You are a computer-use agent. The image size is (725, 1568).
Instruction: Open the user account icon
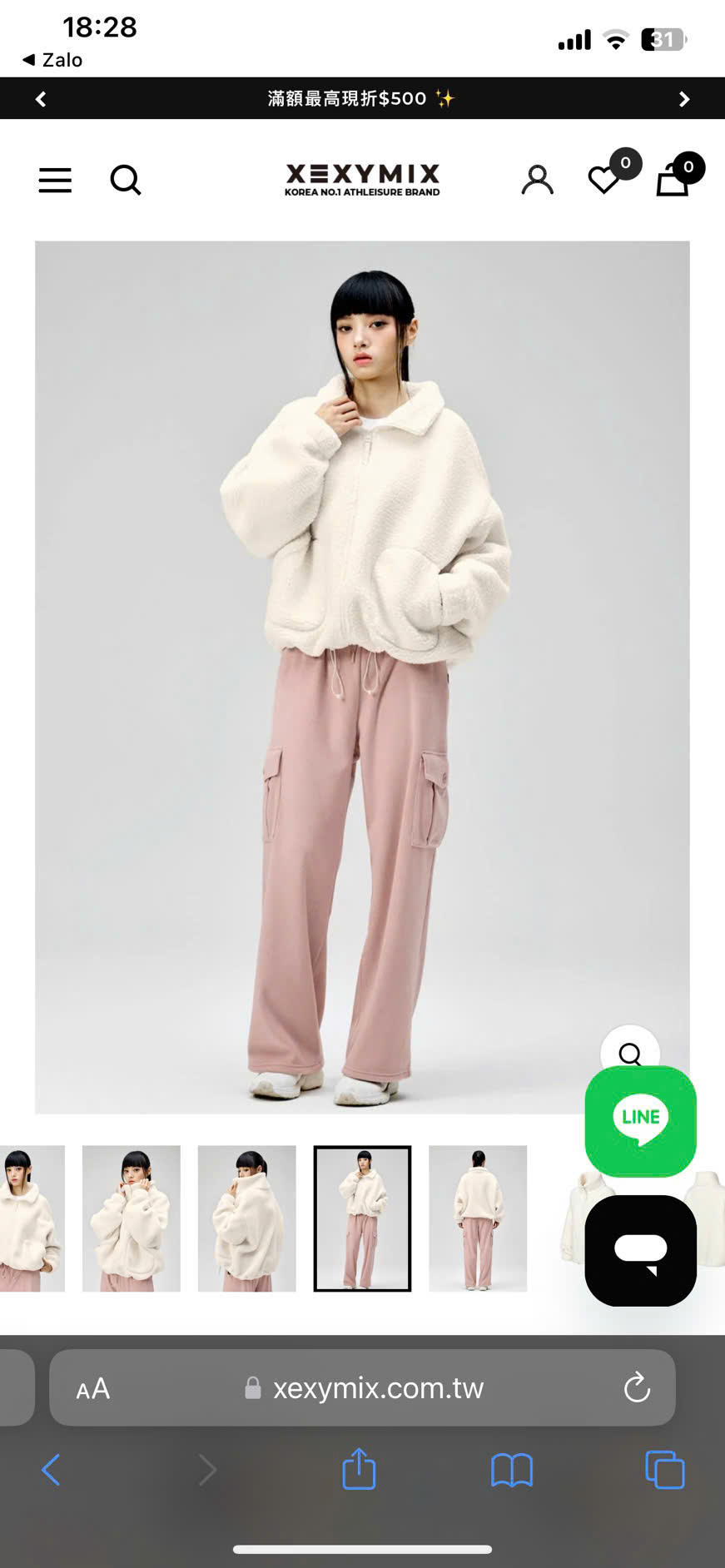537,180
